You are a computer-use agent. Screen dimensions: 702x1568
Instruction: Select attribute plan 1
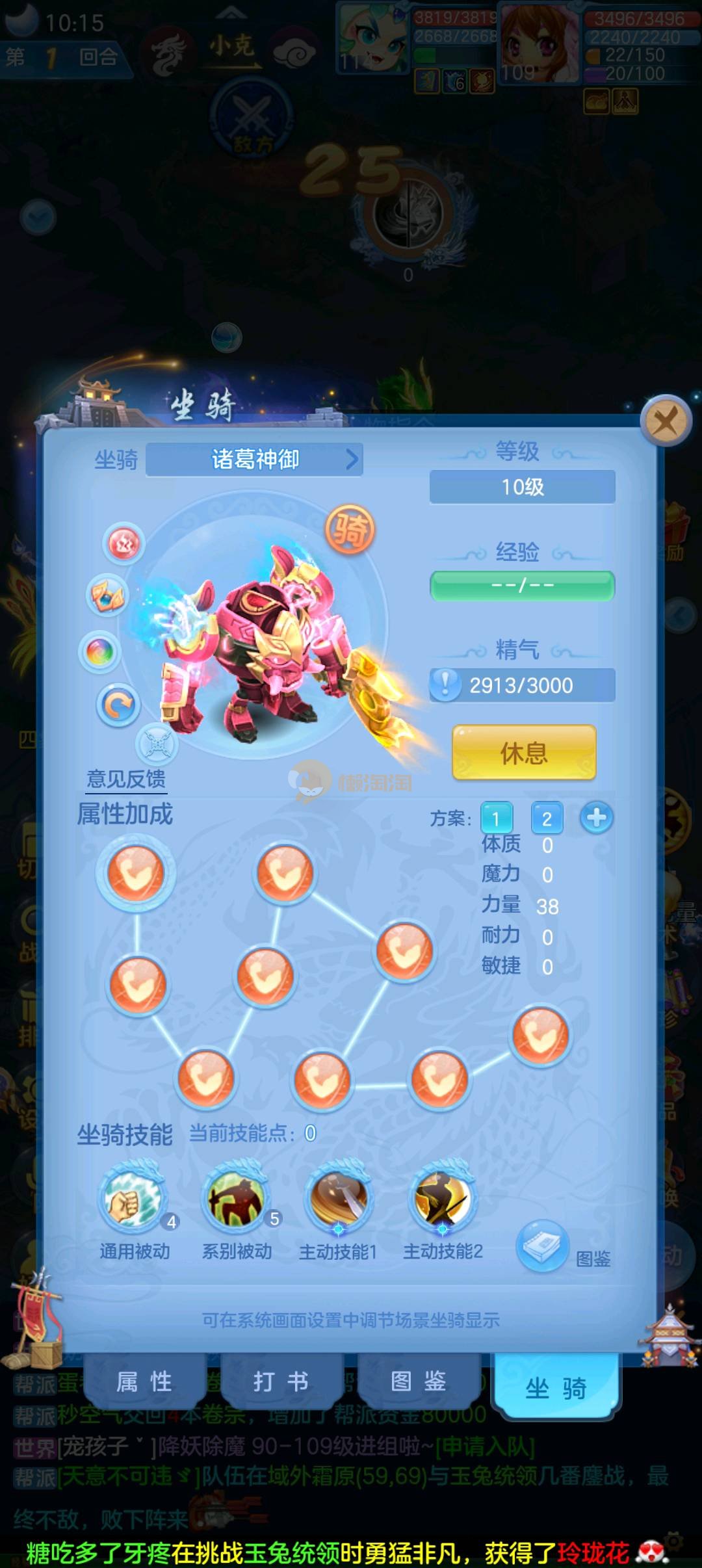point(496,818)
